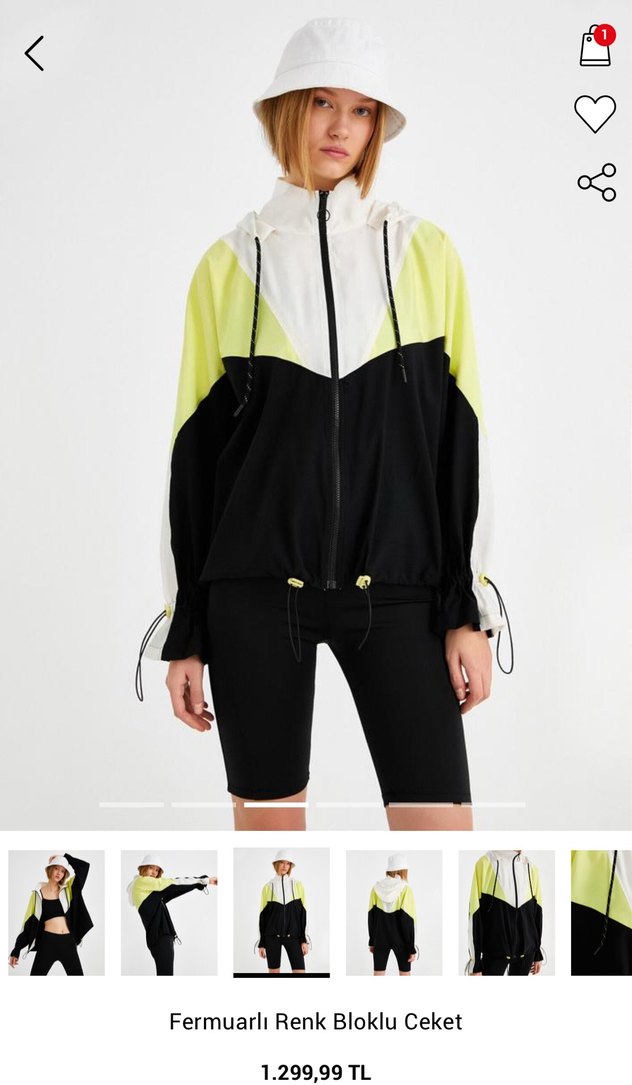View the back-view hooded thumbnail
Screen dimensions: 632x1085
click(x=394, y=912)
